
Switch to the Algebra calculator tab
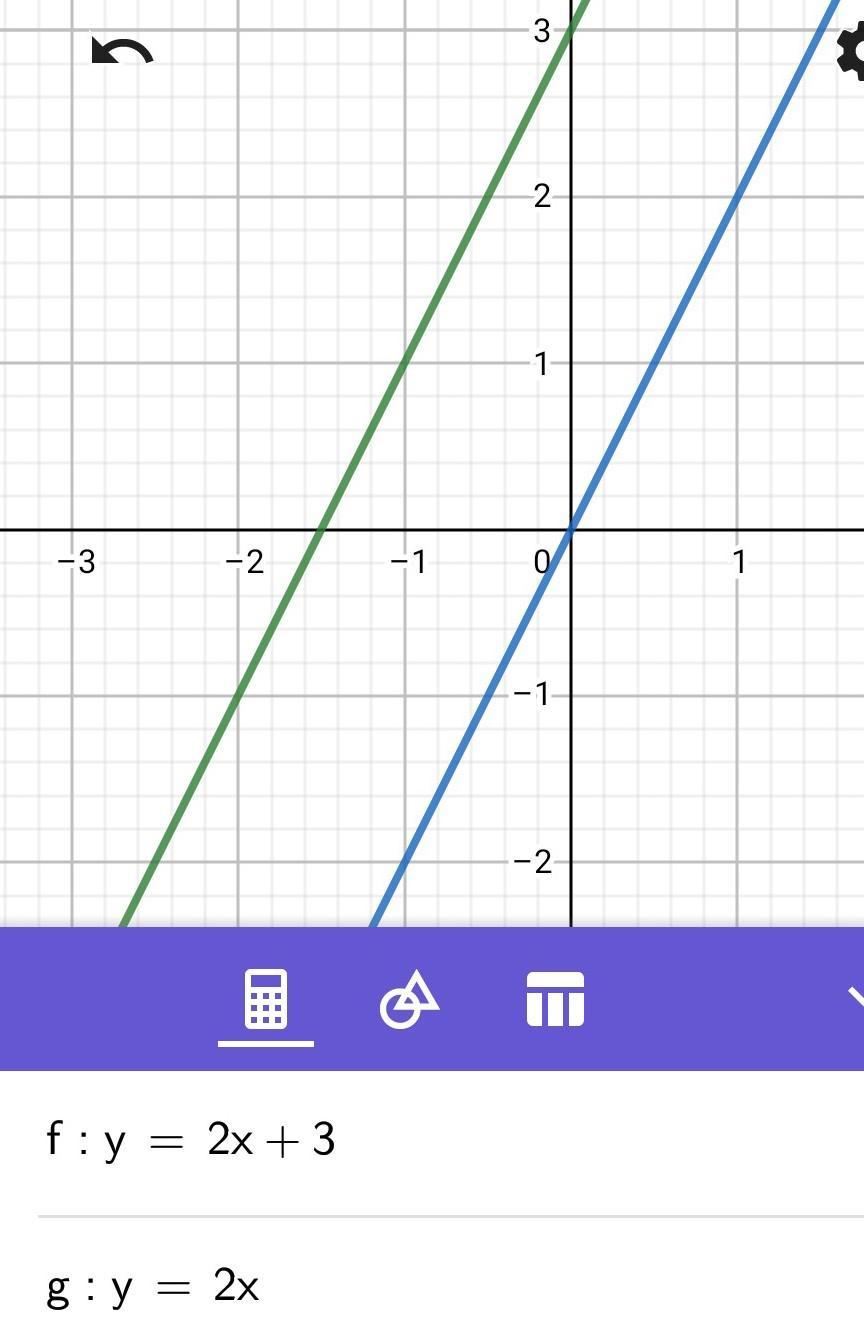pos(266,999)
